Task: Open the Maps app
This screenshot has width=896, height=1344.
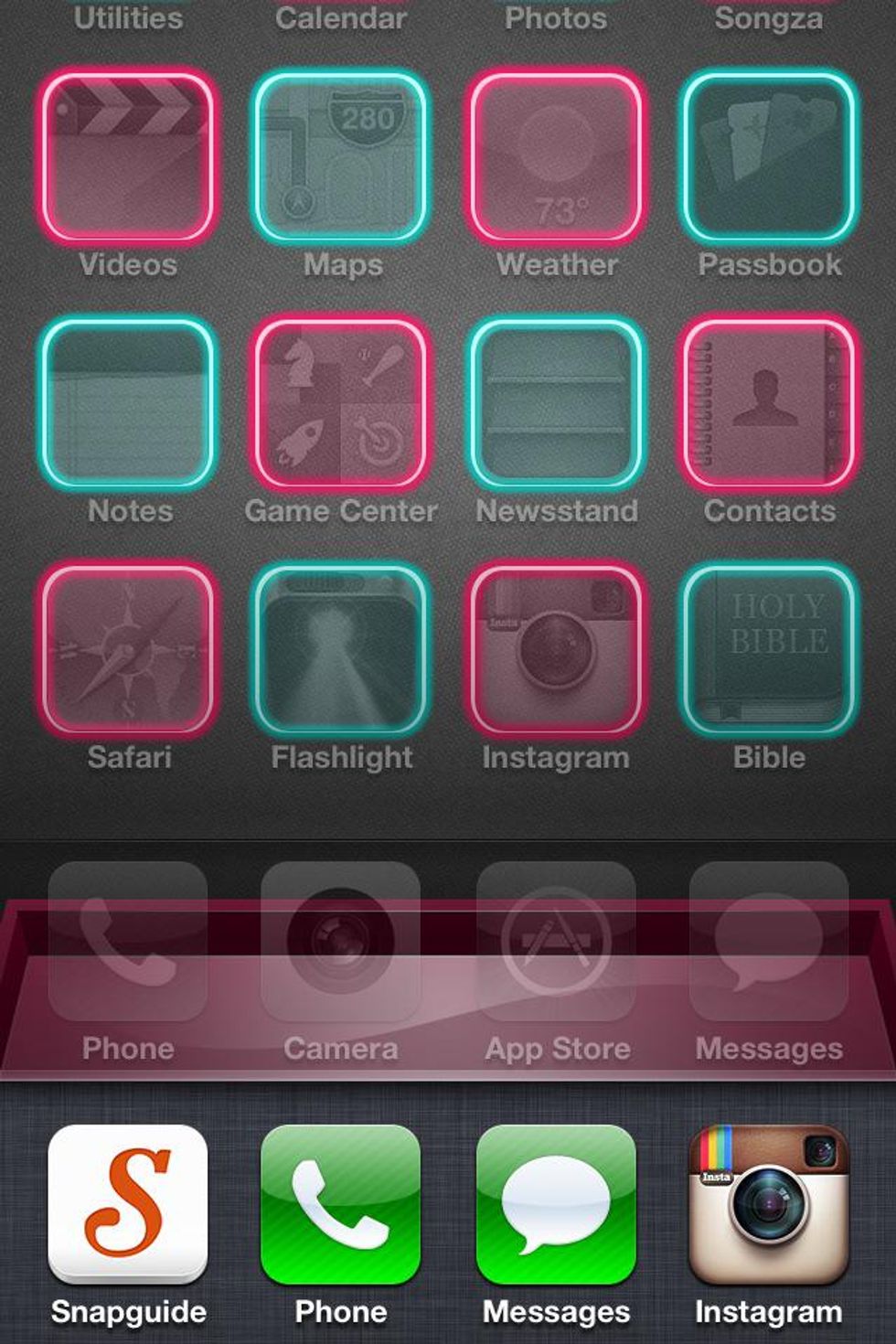Action: coord(341,157)
